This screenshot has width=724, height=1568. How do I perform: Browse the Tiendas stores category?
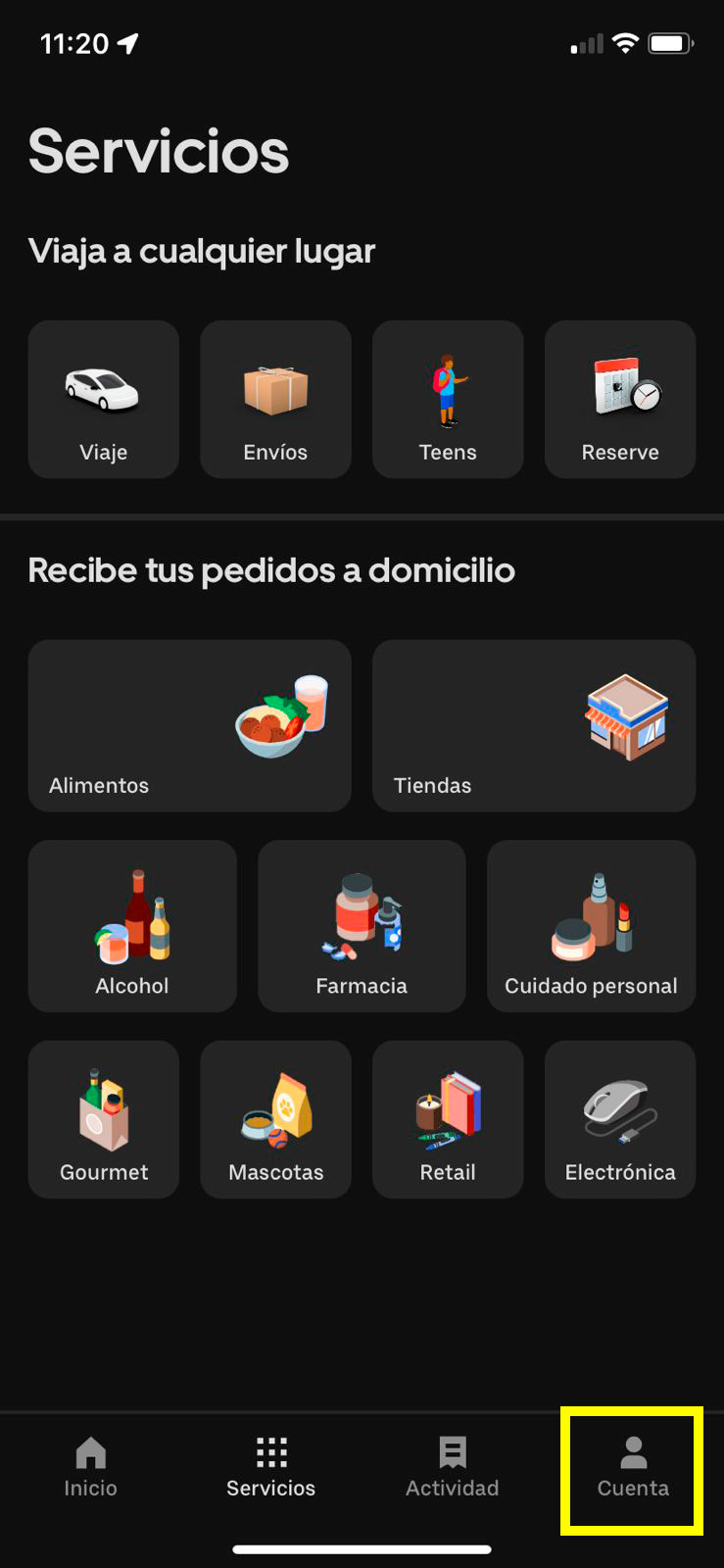pyautogui.click(x=534, y=726)
